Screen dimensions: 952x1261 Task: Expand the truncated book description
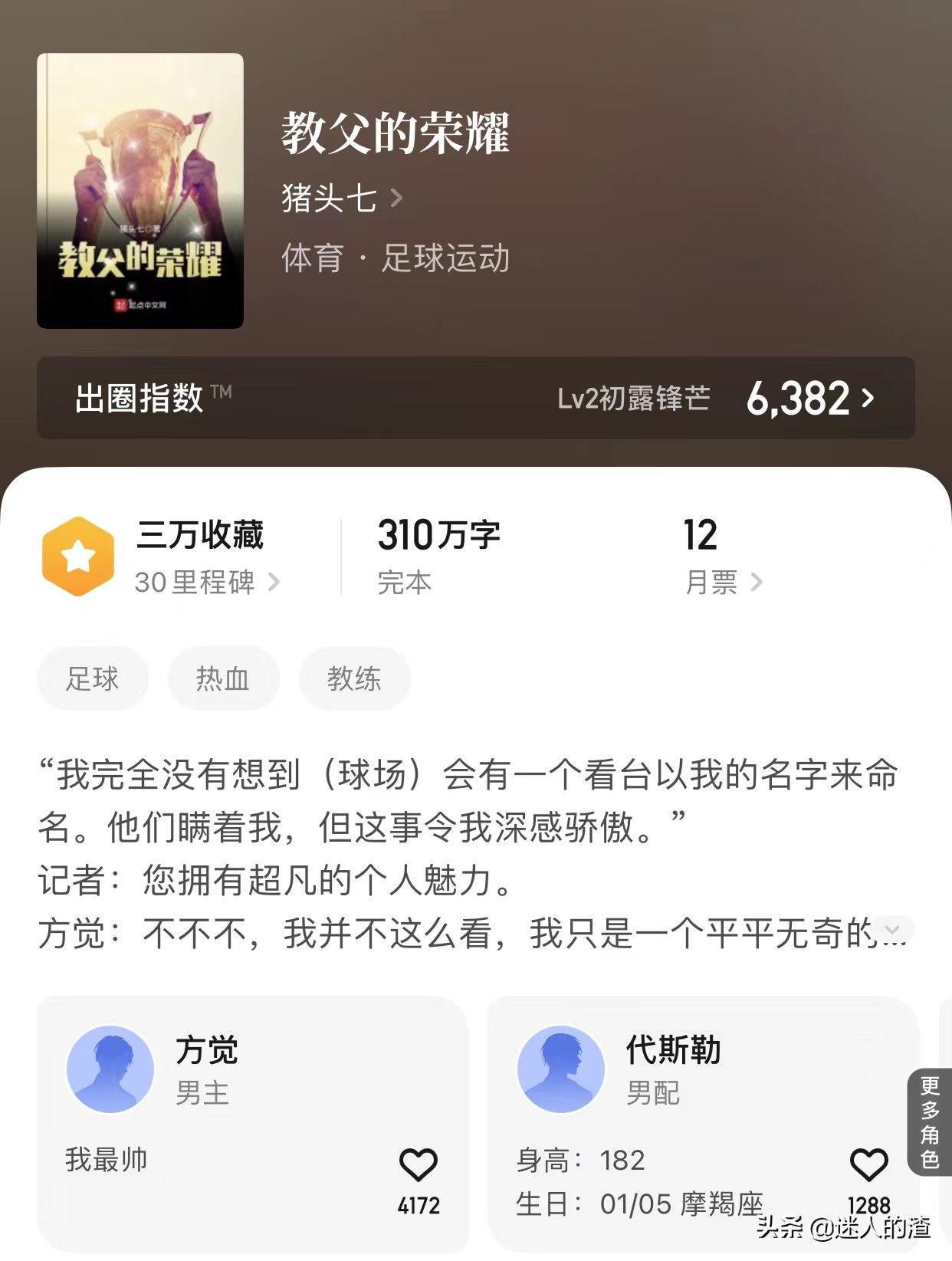891,928
